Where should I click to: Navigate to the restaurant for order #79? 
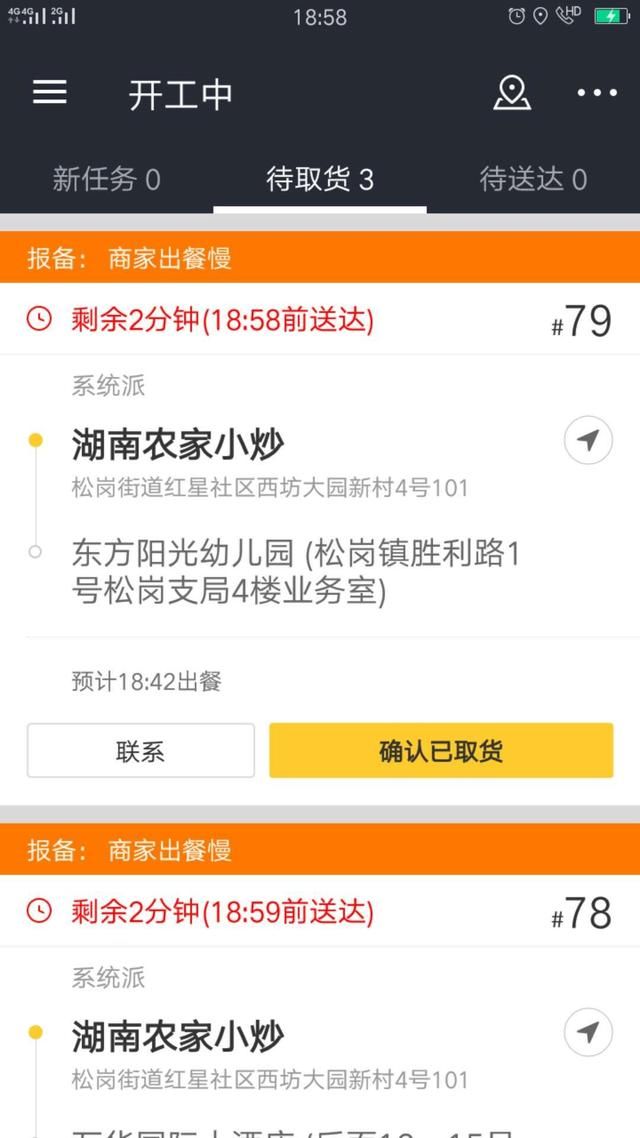point(588,441)
